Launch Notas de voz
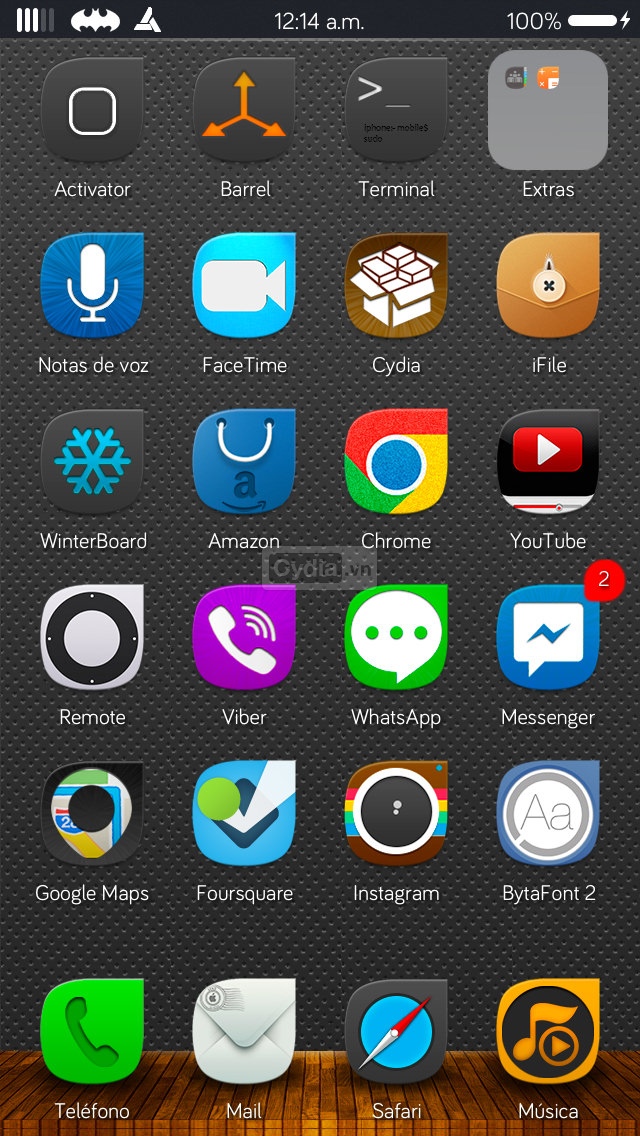Viewport: 640px width, 1136px height. 92,286
